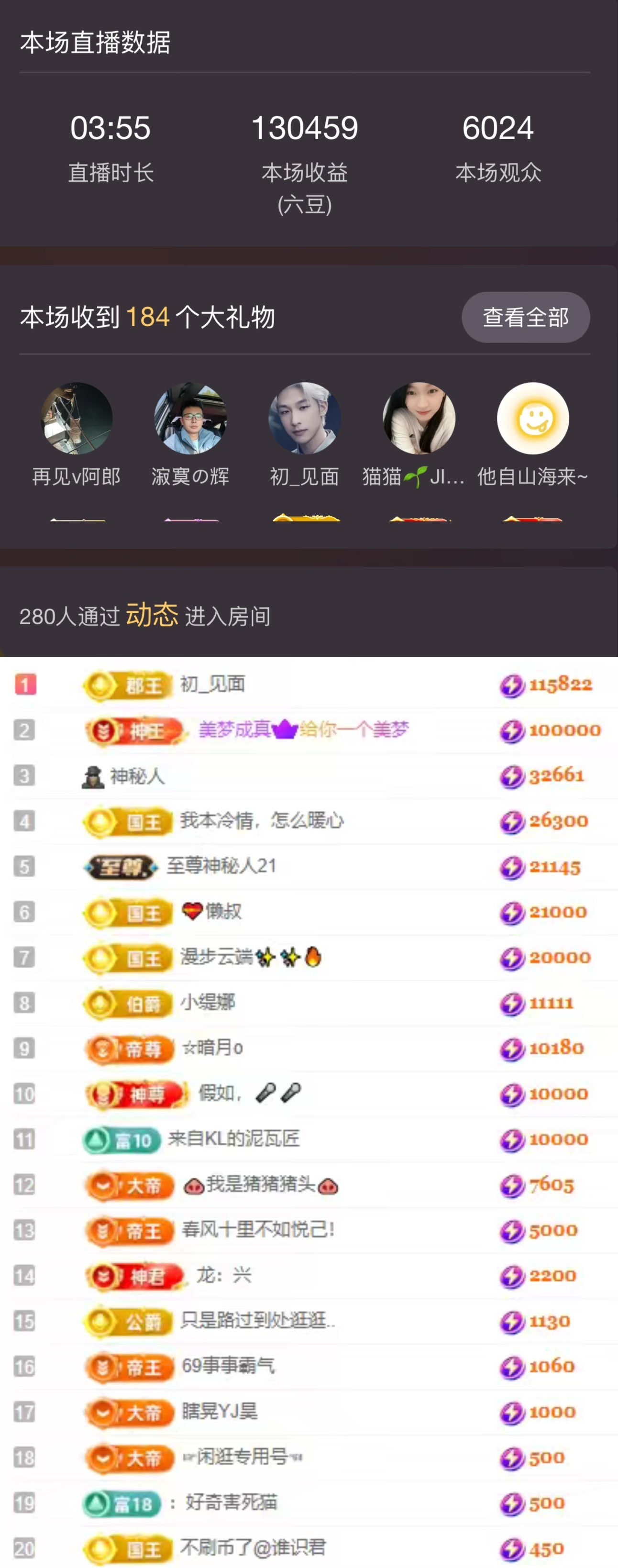The height and width of the screenshot is (1568, 618).
Task: Tap the 查看全部 button
Action: 525,317
